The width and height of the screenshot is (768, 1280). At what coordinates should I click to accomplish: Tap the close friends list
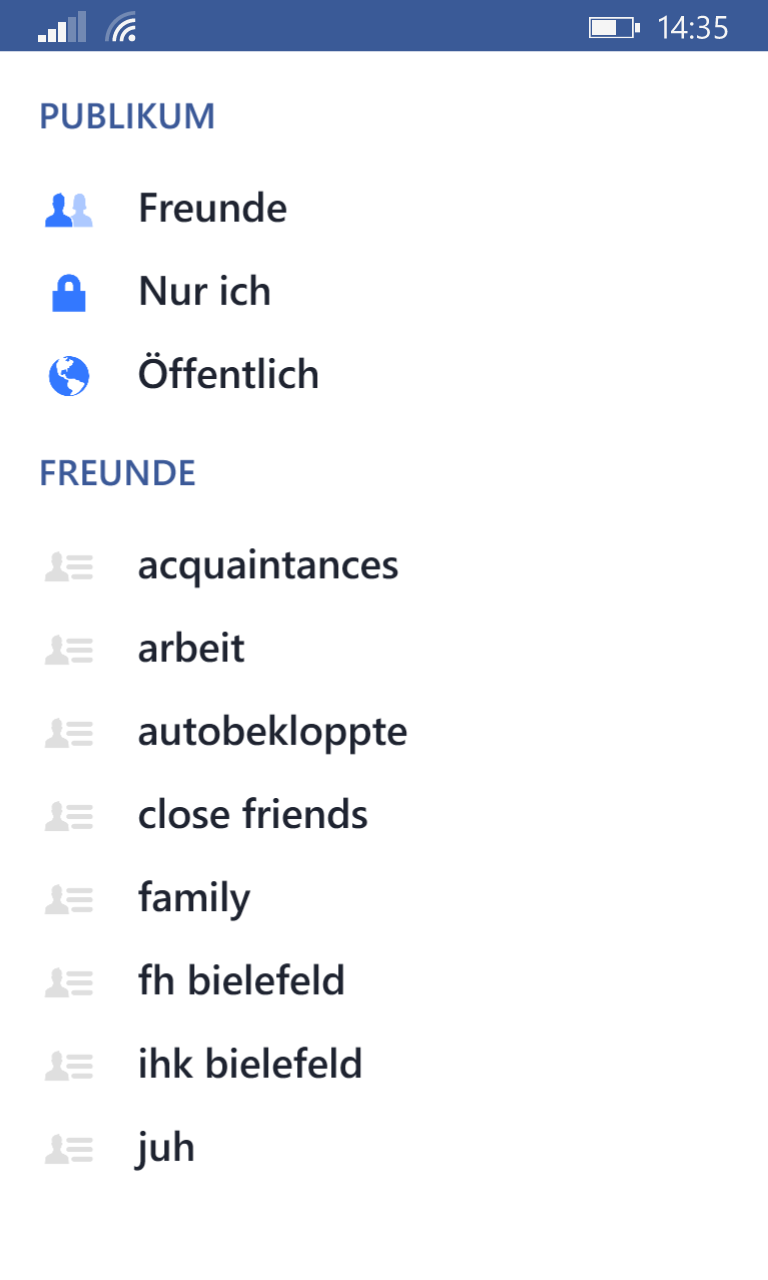(384, 815)
